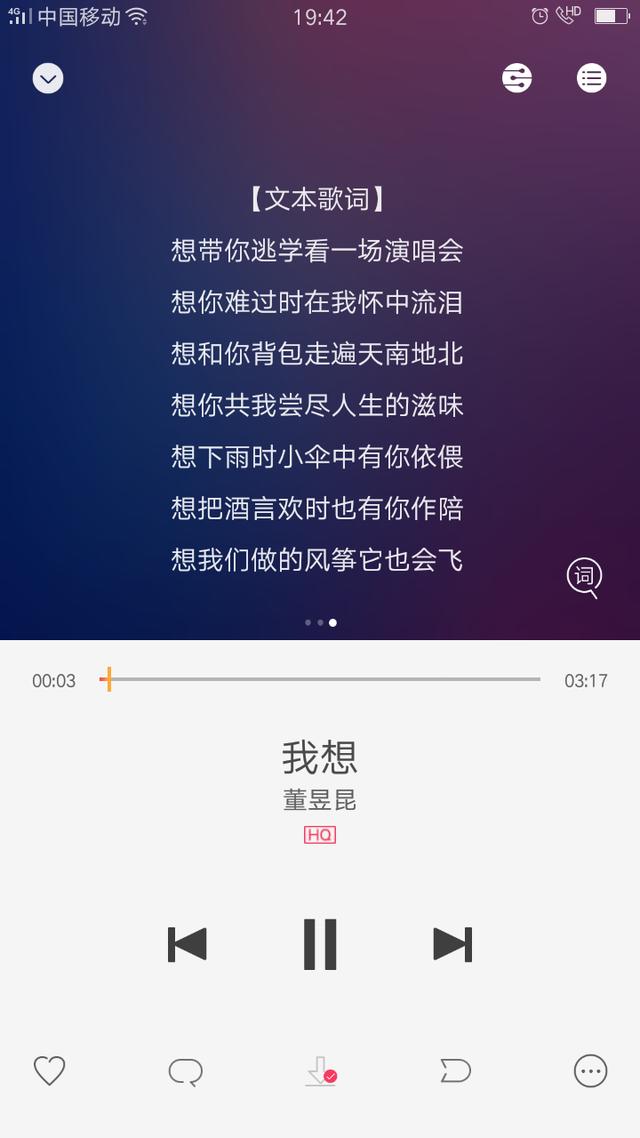Tap the lyric search 词 icon
Viewport: 640px width, 1138px height.
point(584,578)
